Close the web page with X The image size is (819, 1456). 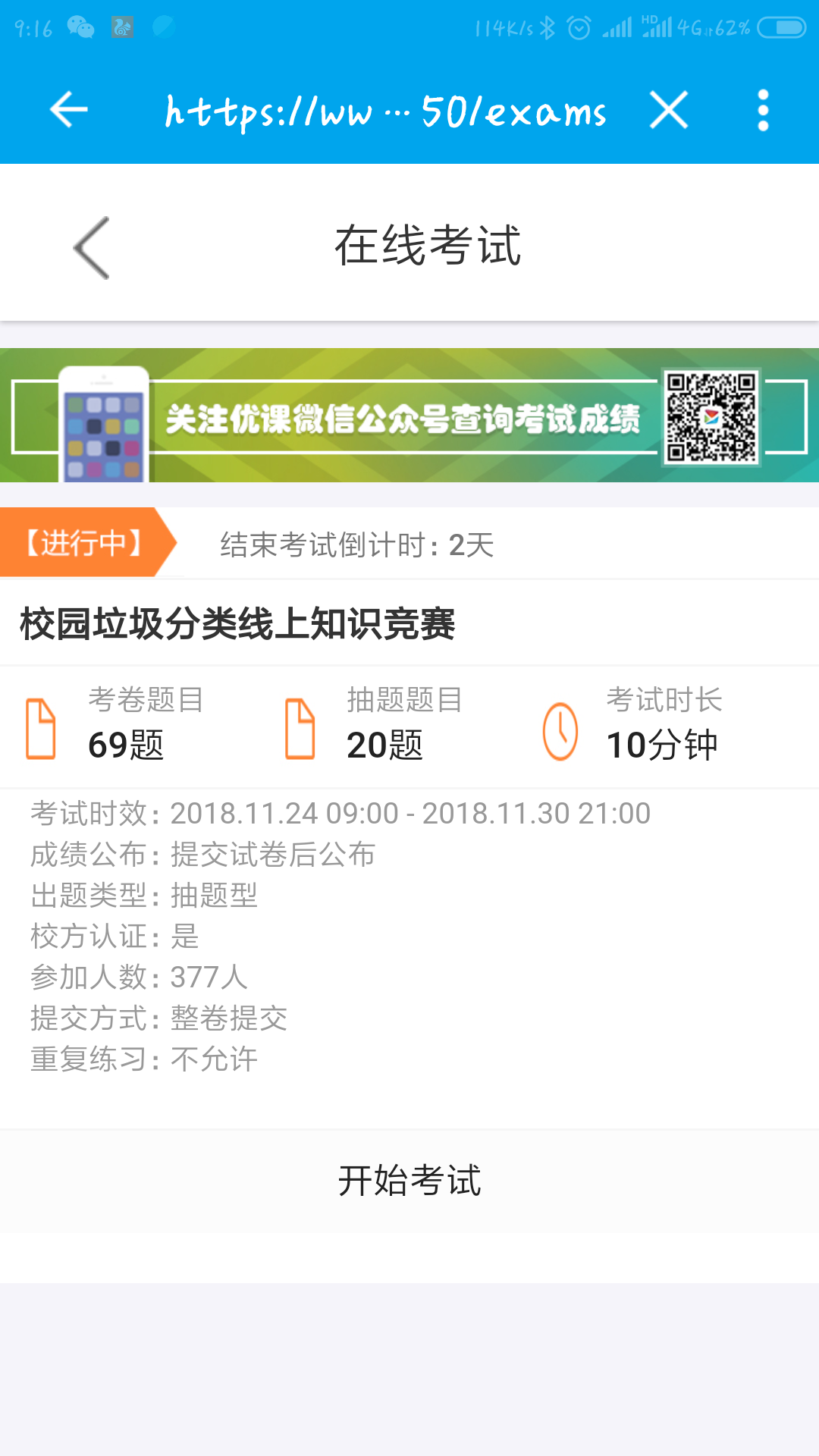pos(669,111)
